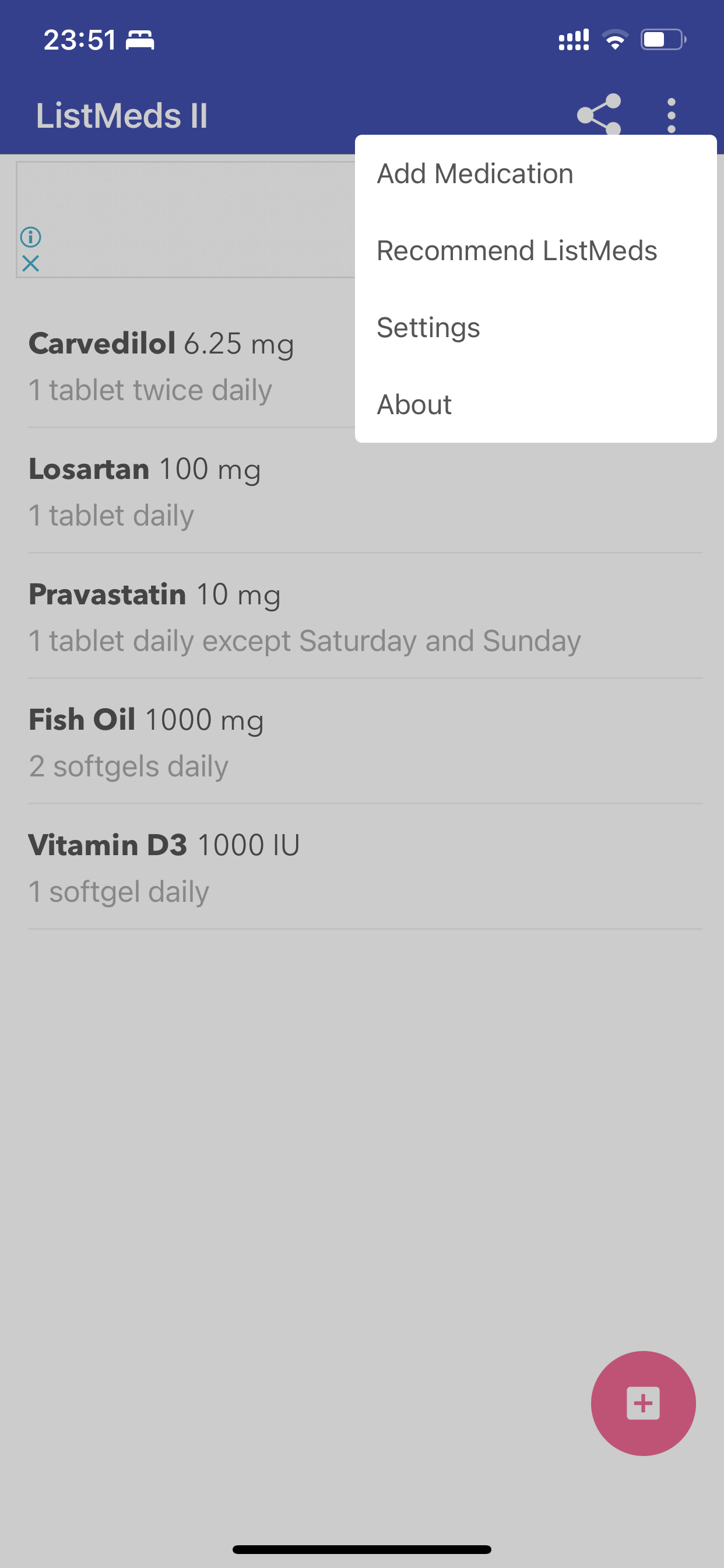
Task: Open the Losartan 100 mg entry
Action: 365,491
